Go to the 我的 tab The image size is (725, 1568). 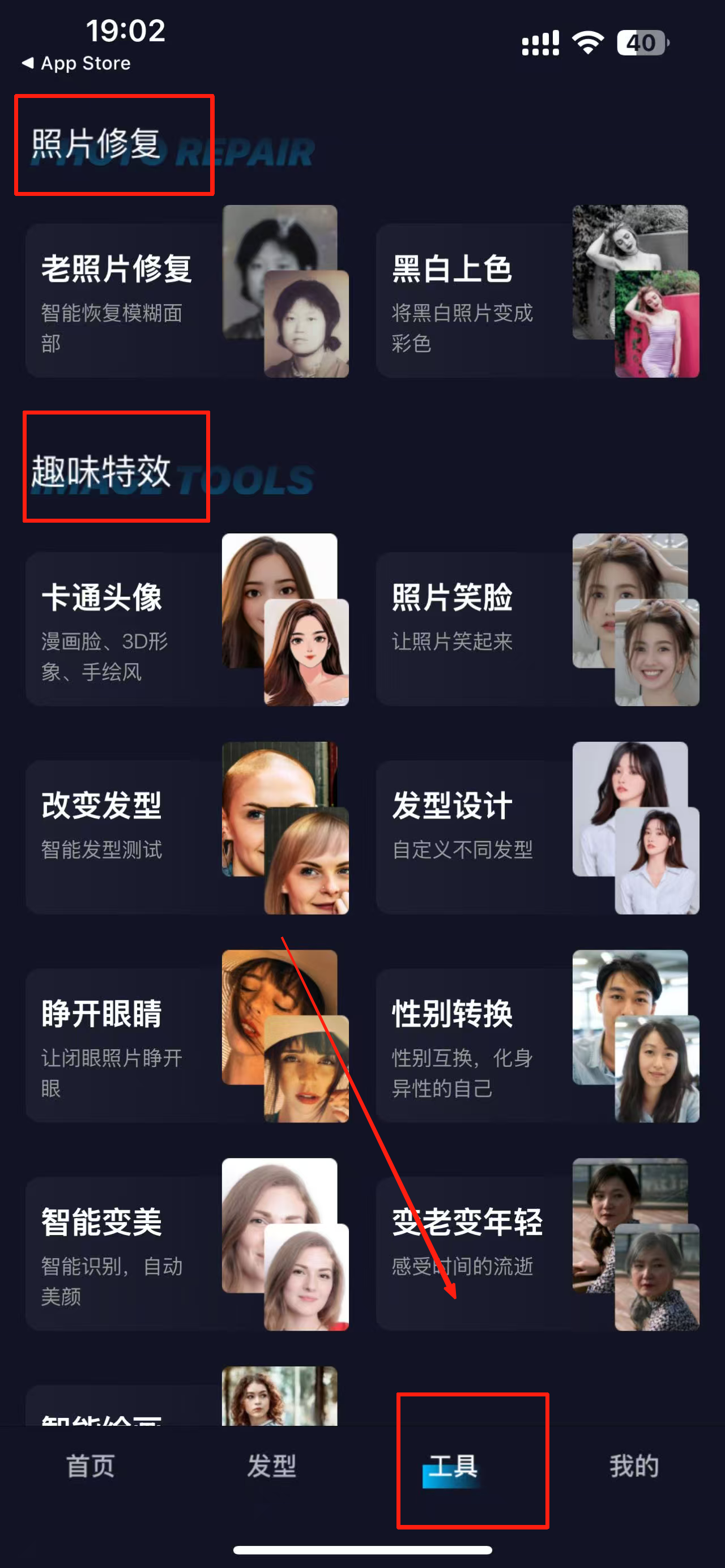[634, 1466]
